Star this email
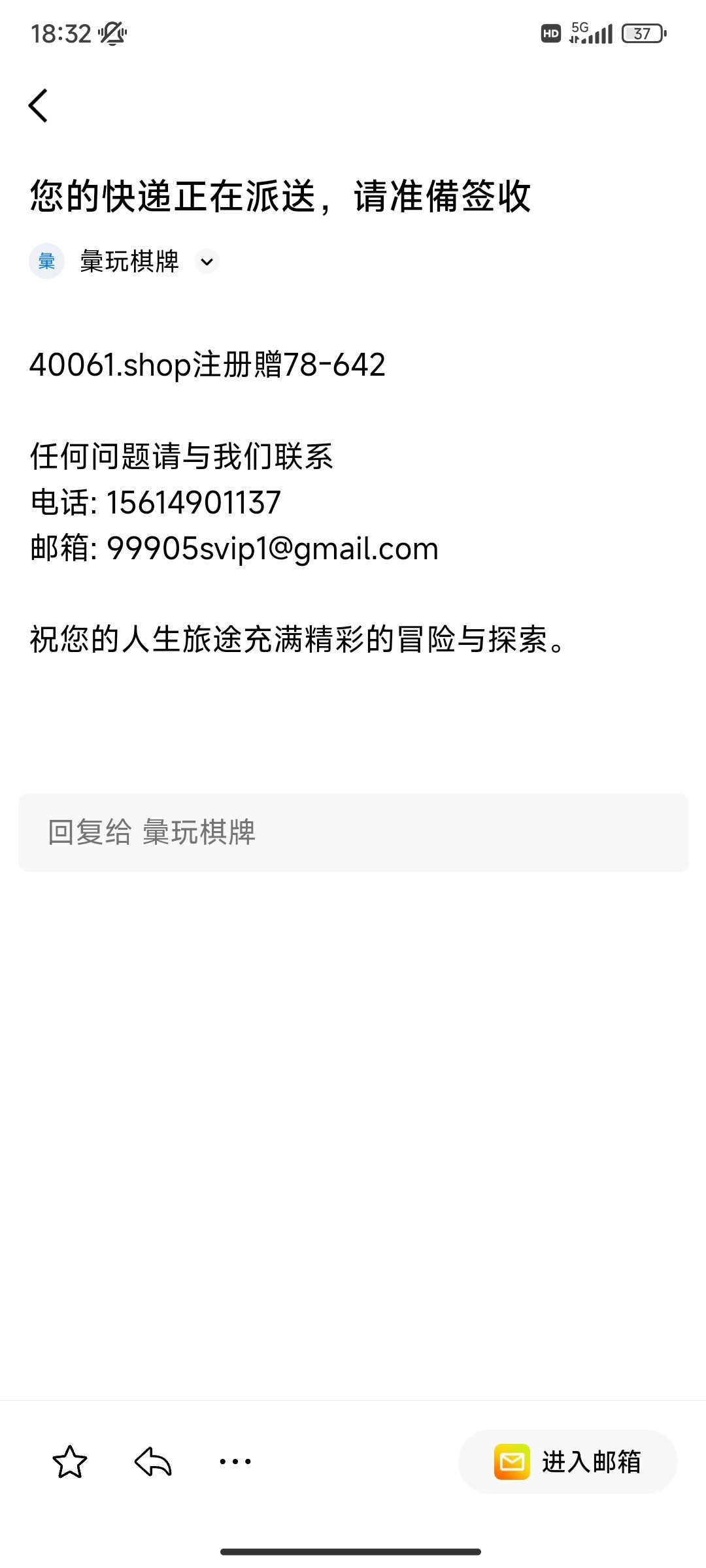This screenshot has height=1568, width=706. pyautogui.click(x=69, y=1462)
